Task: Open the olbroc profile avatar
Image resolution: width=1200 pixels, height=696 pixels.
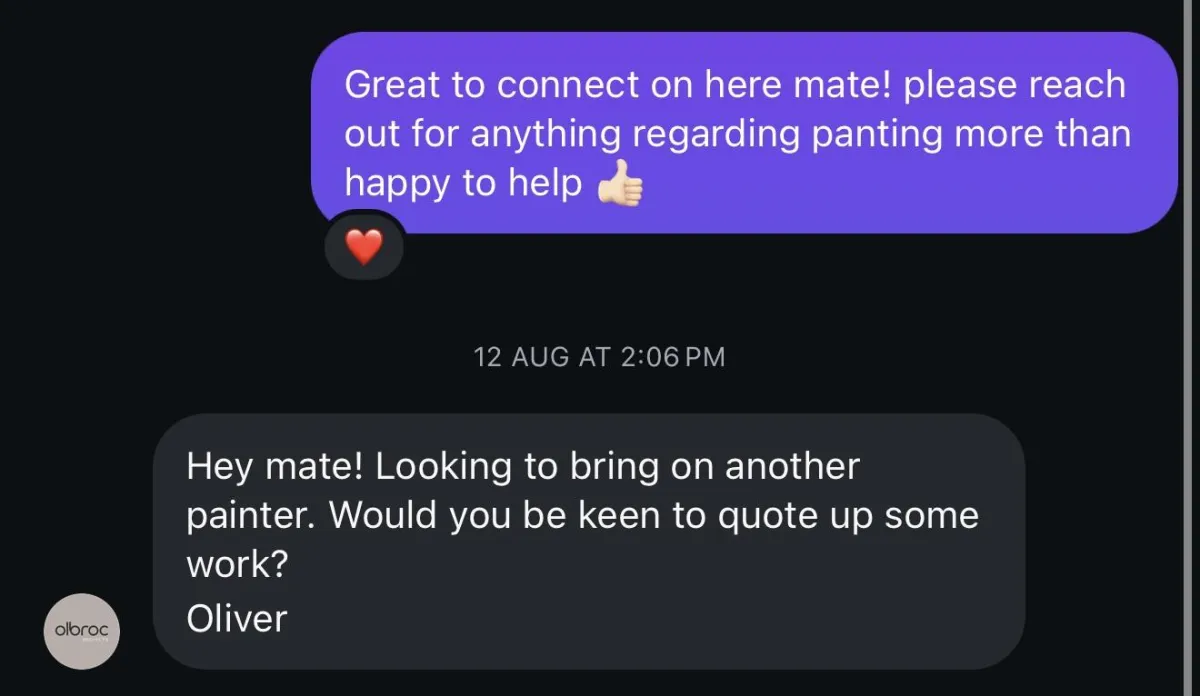Action: coord(82,631)
